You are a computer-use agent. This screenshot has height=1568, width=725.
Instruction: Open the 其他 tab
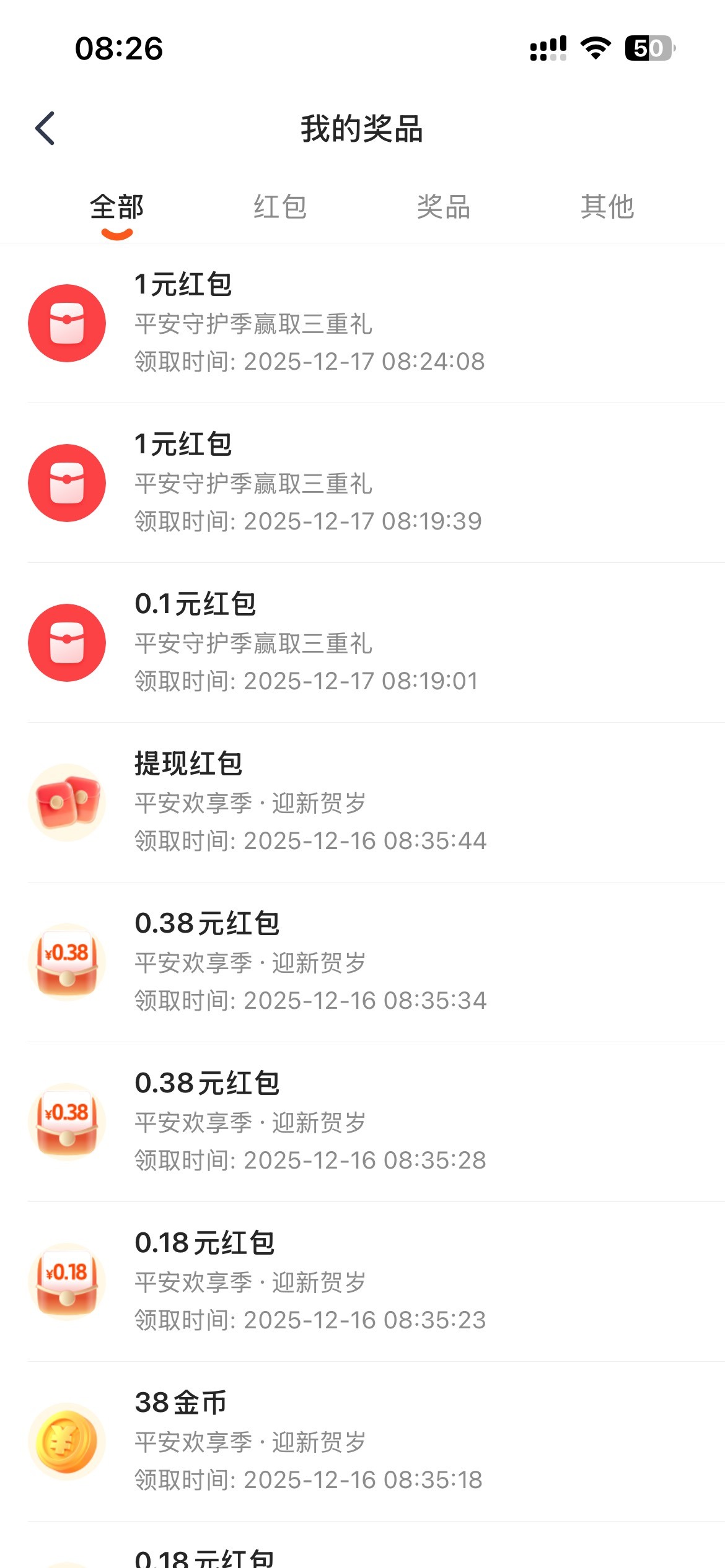point(607,208)
